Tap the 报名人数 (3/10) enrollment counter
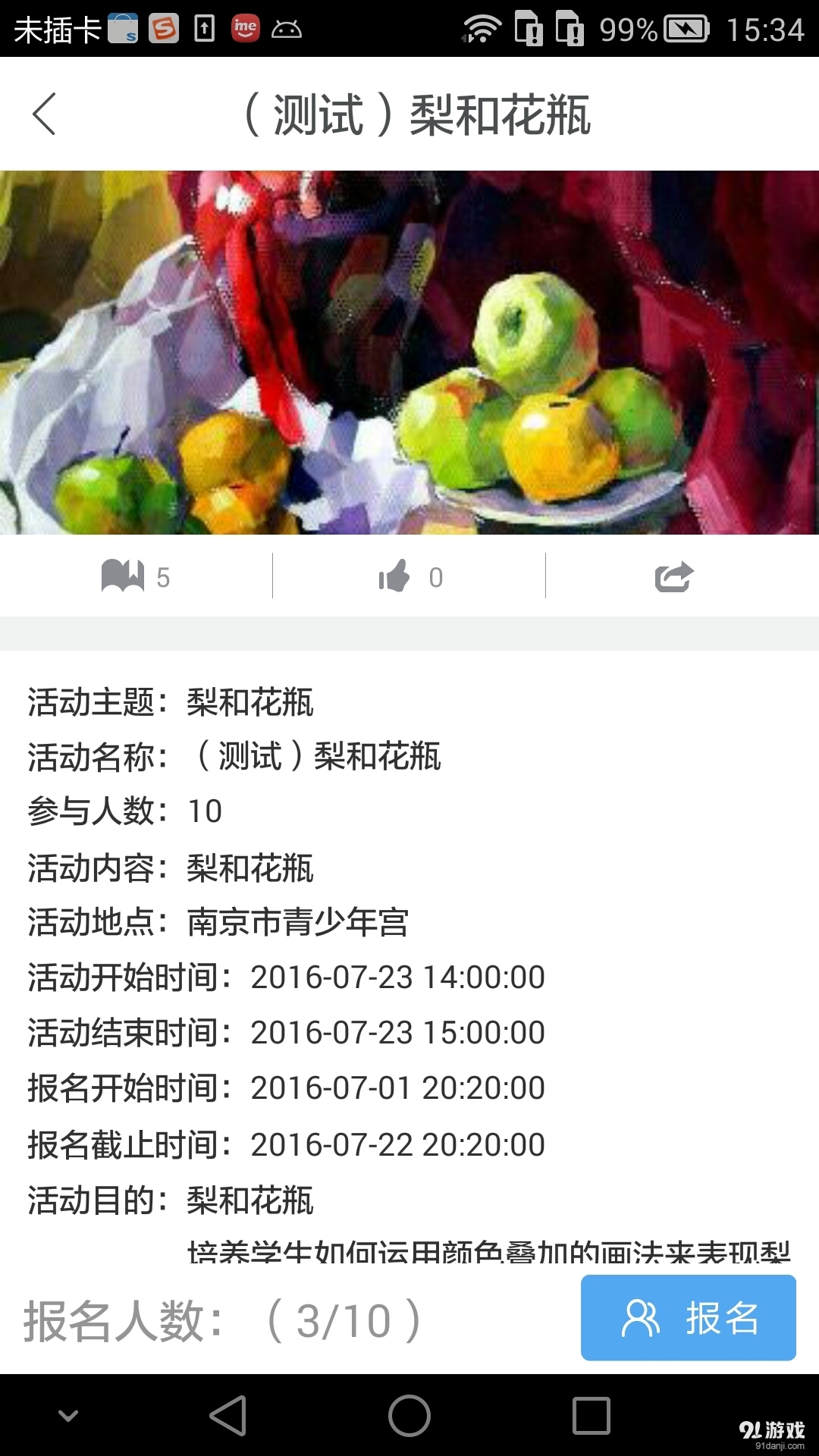This screenshot has height=1456, width=819. pyautogui.click(x=220, y=1319)
